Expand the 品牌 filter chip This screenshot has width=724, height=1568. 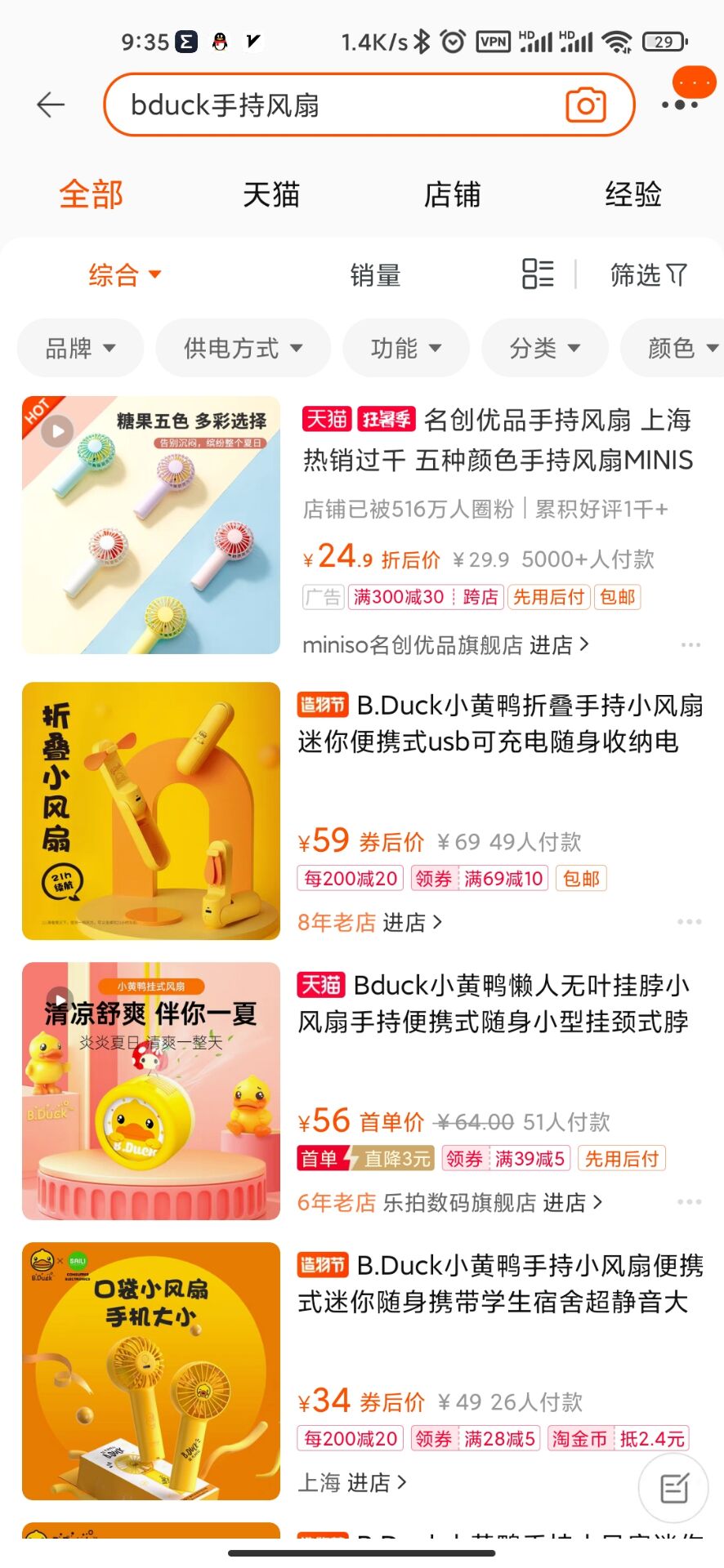80,349
